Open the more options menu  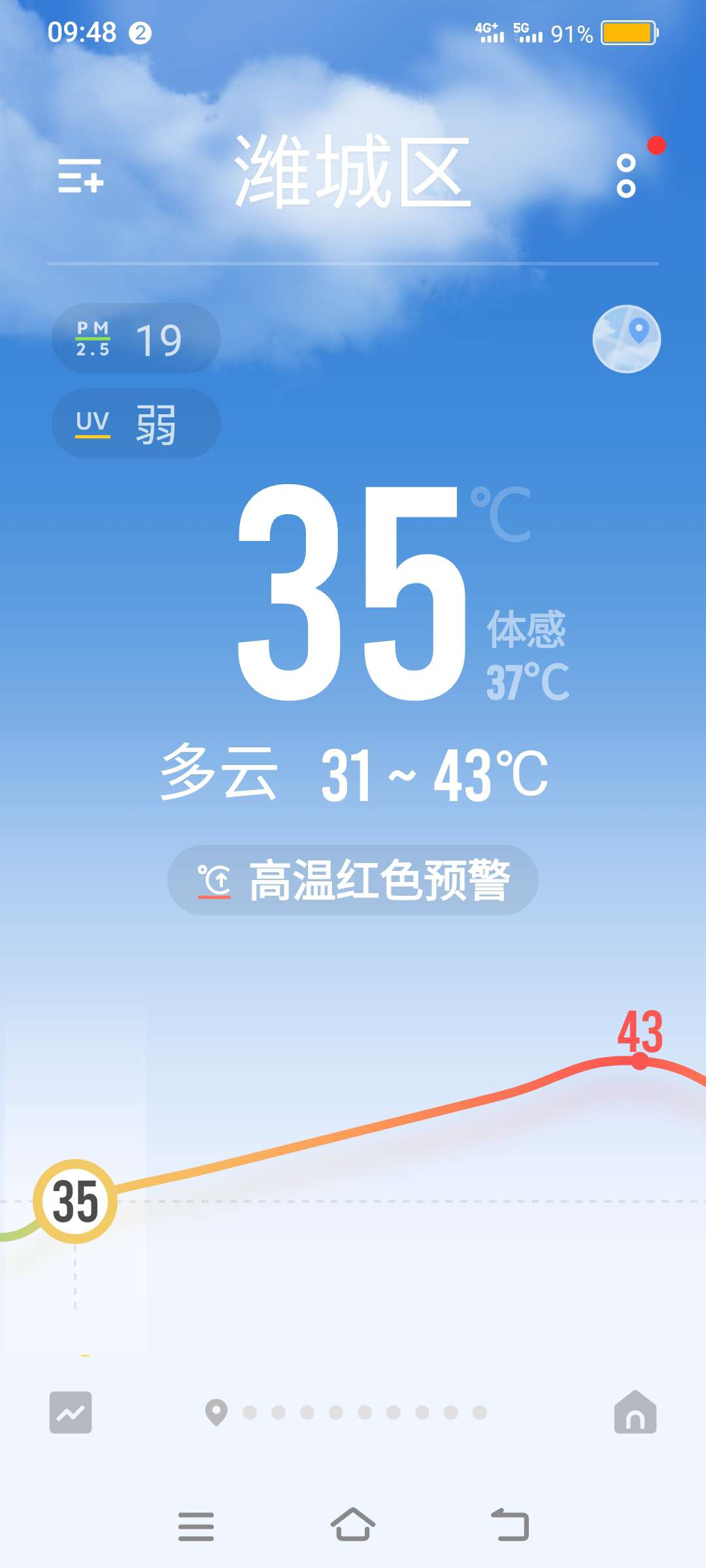(x=626, y=176)
